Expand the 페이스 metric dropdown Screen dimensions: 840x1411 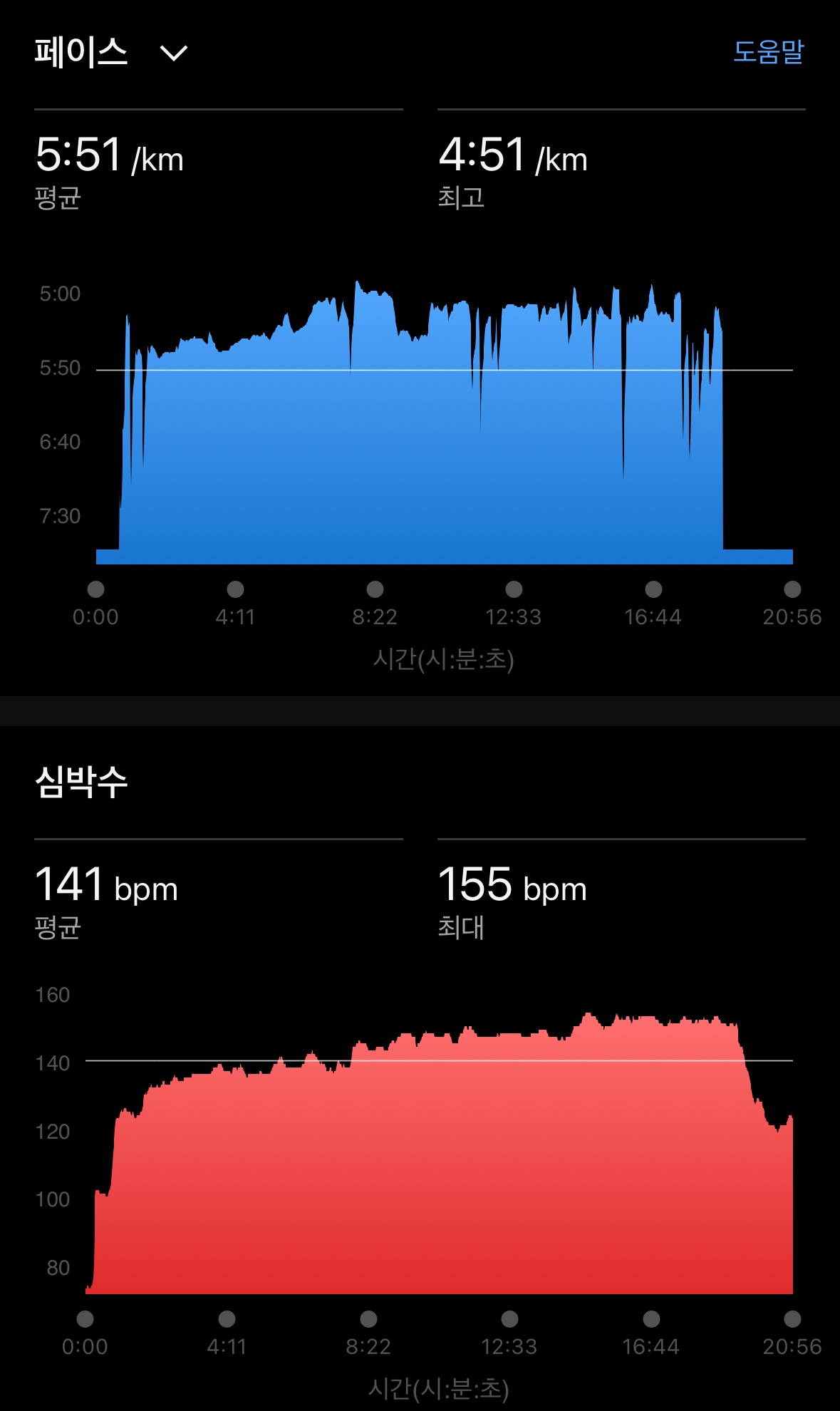pyautogui.click(x=173, y=53)
